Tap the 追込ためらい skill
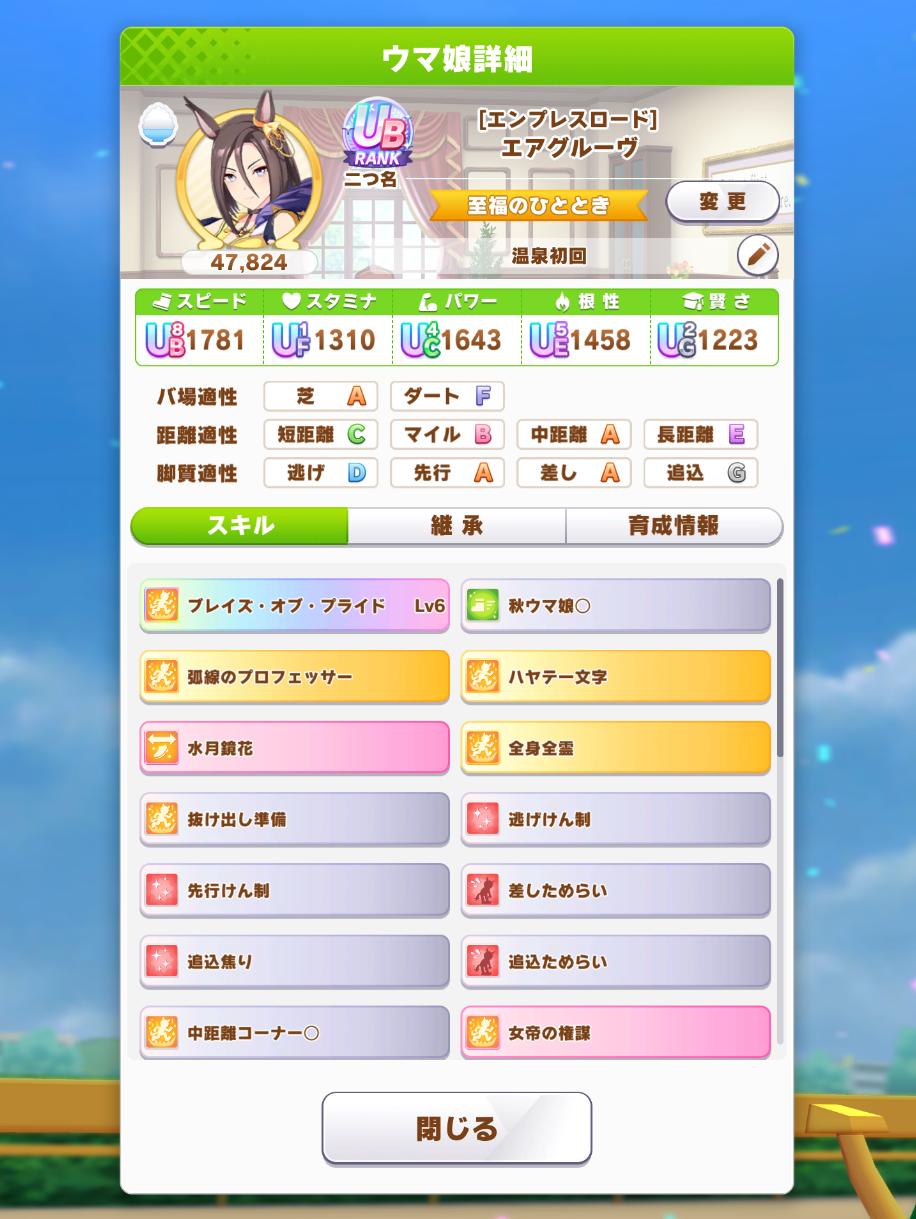Screen dimensions: 916x1219 point(615,962)
